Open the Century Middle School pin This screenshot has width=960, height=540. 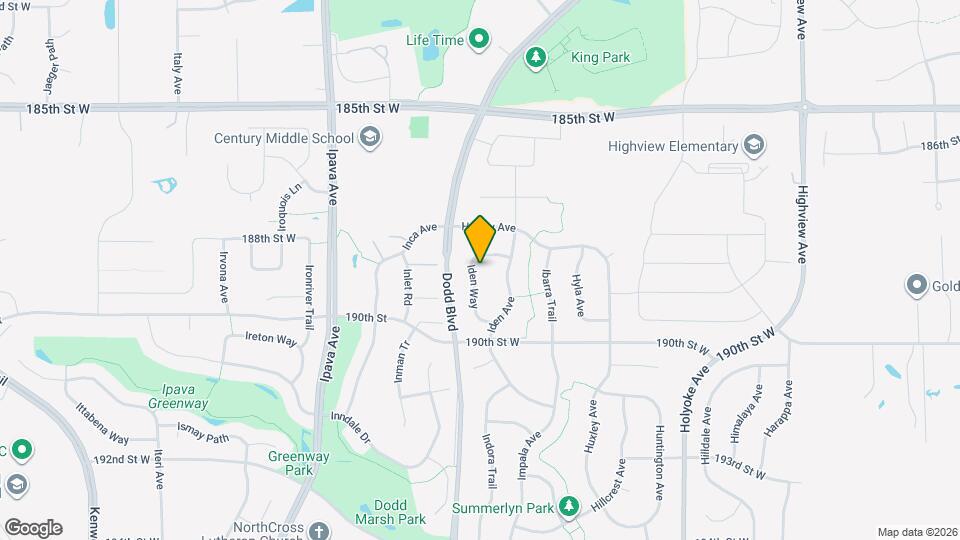[369, 138]
